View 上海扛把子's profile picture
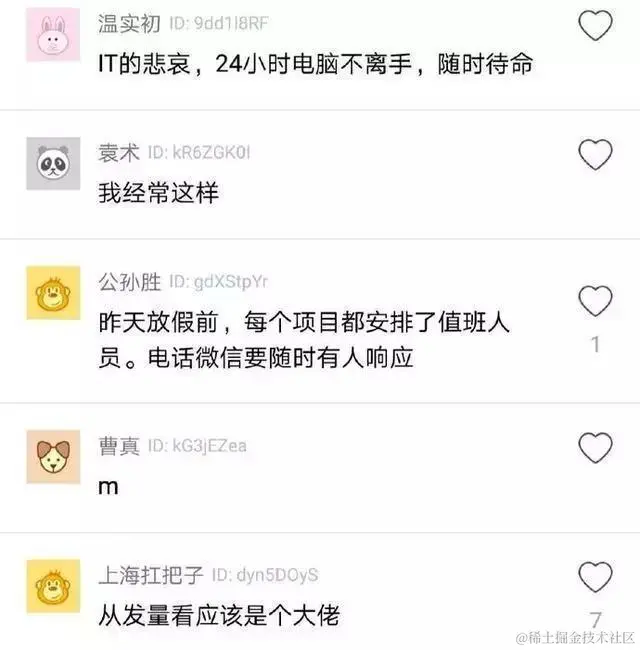 coord(52,586)
